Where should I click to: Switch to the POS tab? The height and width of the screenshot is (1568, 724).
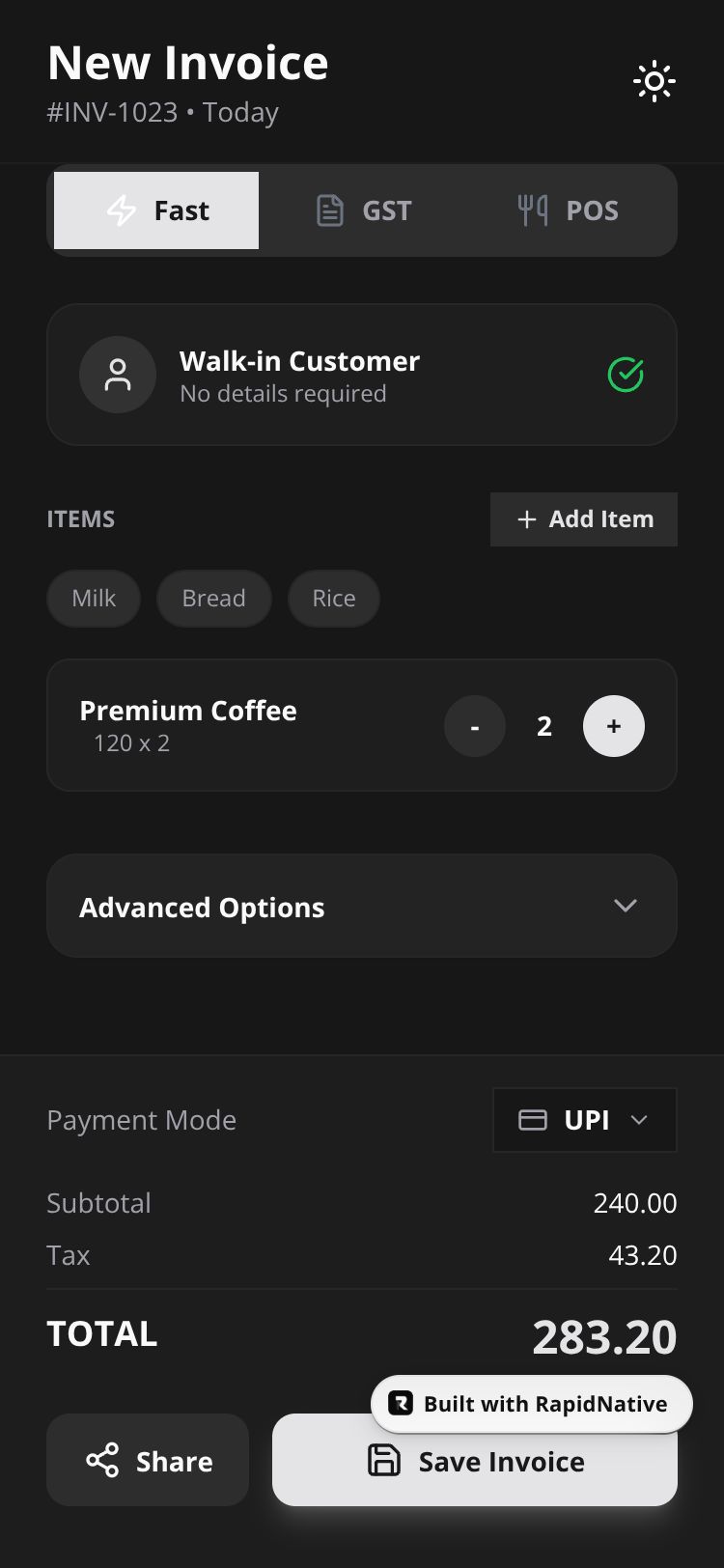click(x=568, y=210)
